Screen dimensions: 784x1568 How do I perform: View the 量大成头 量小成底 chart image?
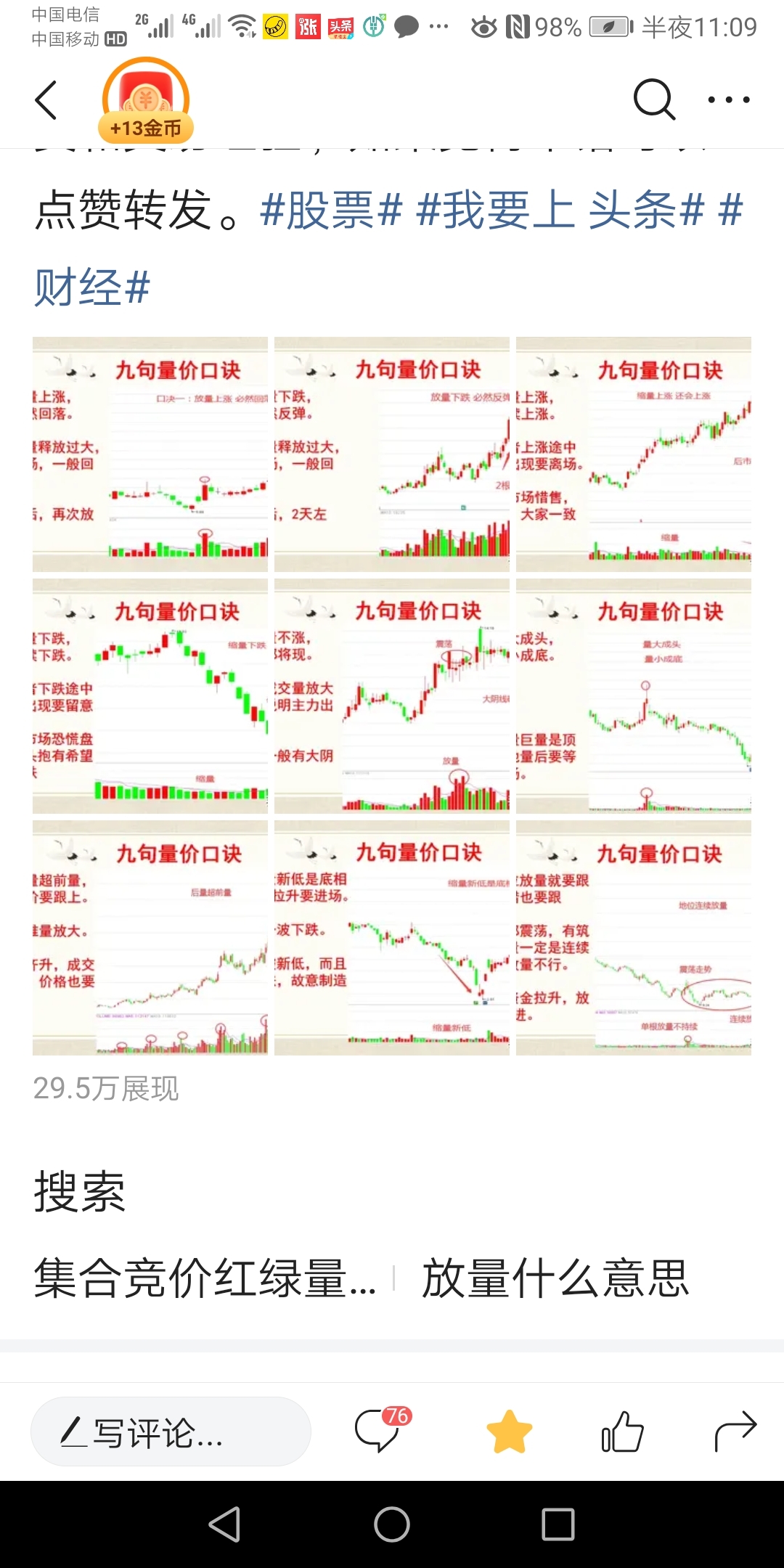click(634, 696)
